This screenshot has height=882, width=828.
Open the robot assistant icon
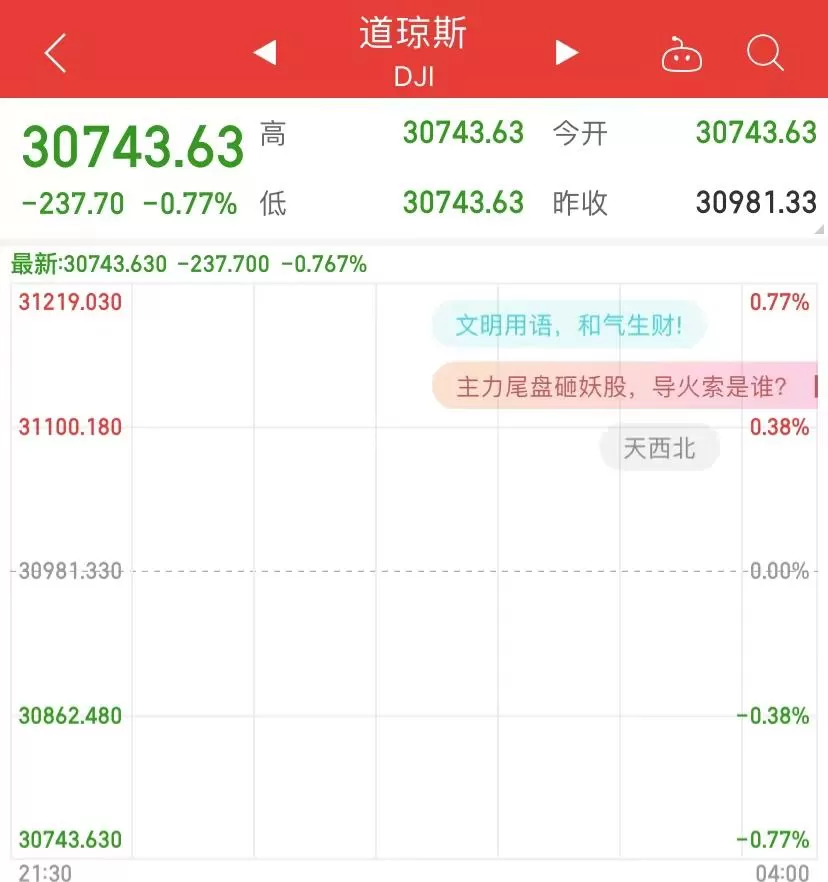(x=682, y=55)
